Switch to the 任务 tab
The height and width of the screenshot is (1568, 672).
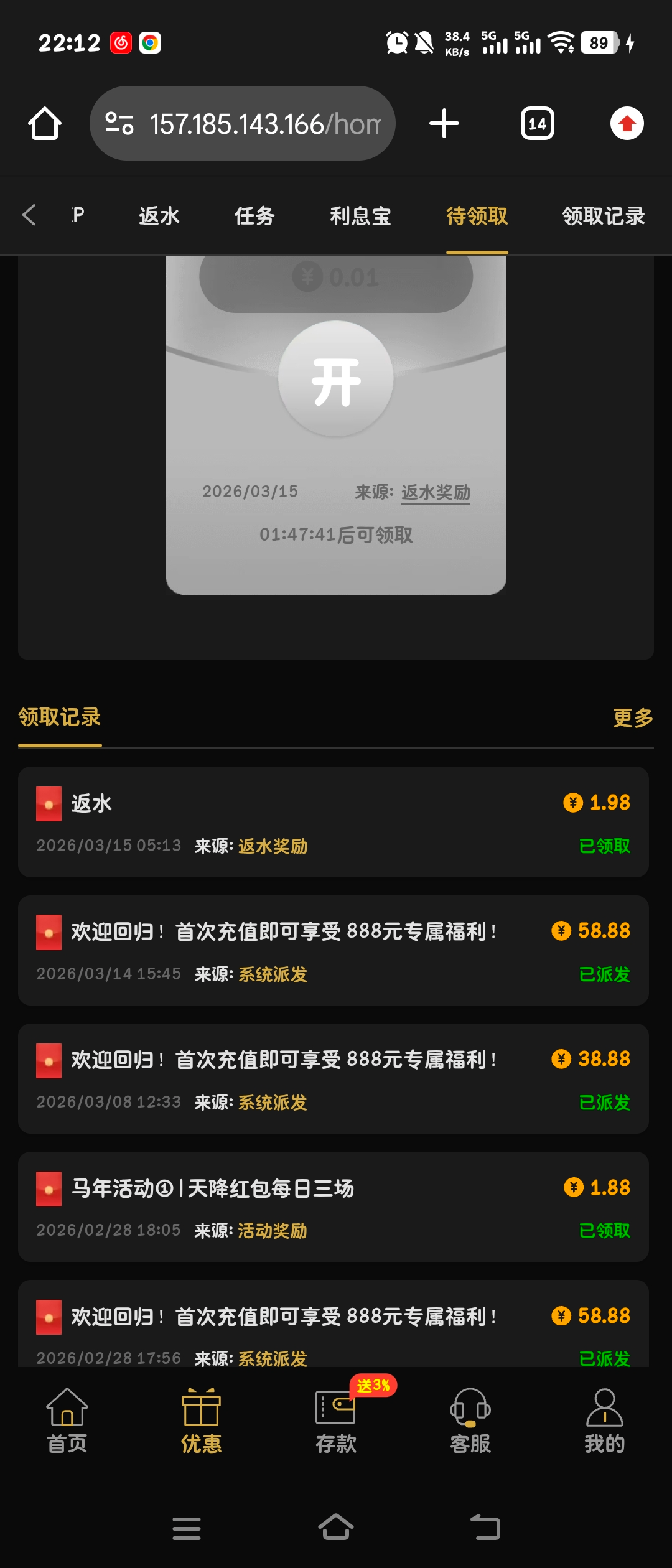pos(254,216)
